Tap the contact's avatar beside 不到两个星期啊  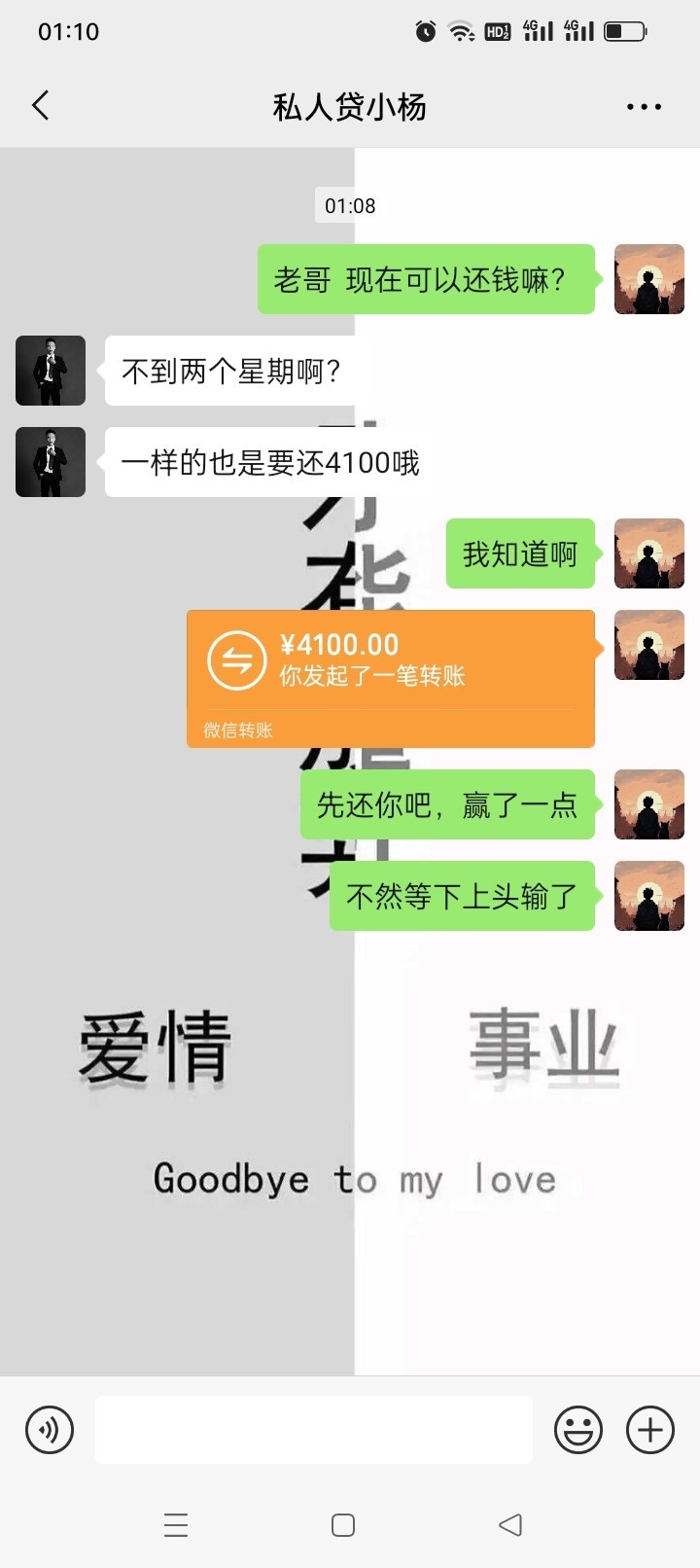click(51, 371)
